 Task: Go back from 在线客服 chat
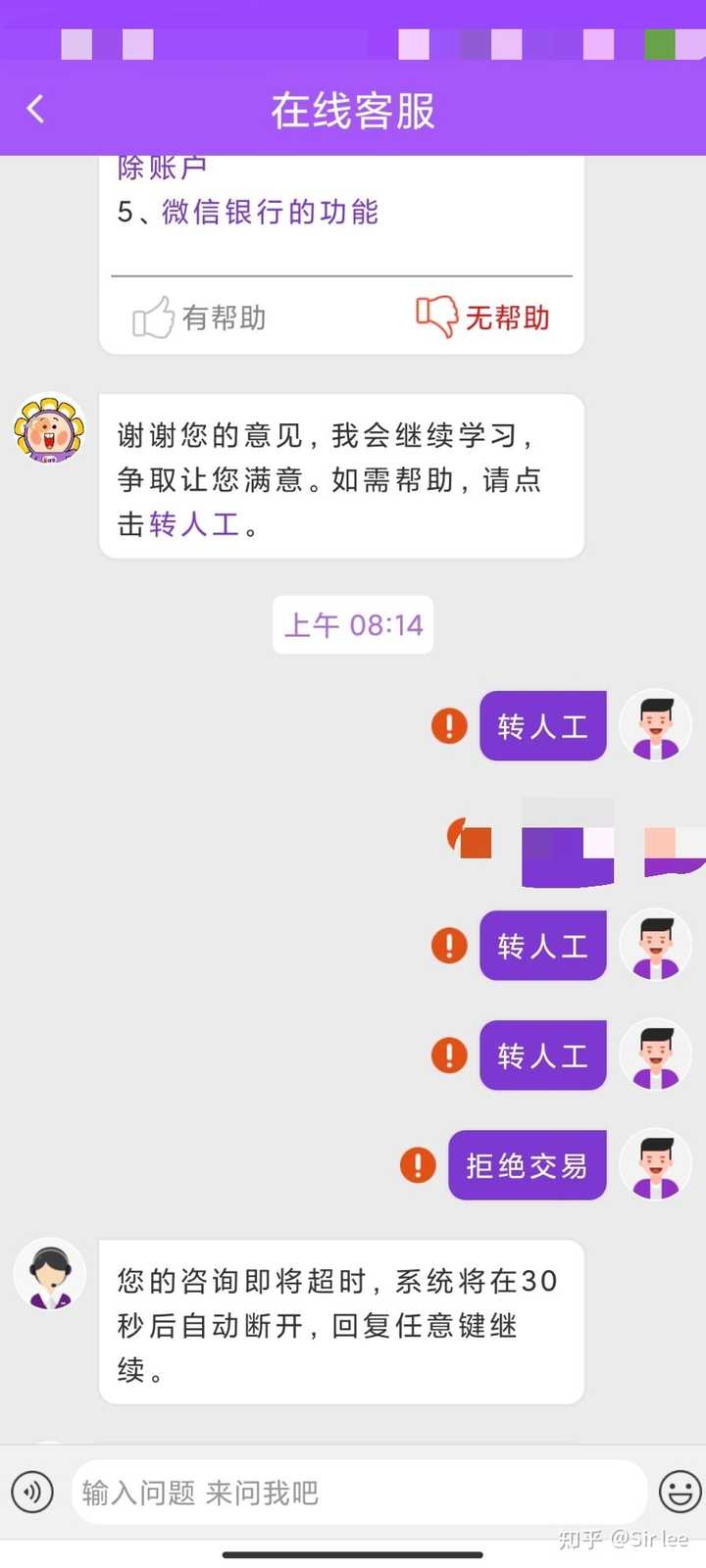pyautogui.click(x=36, y=109)
